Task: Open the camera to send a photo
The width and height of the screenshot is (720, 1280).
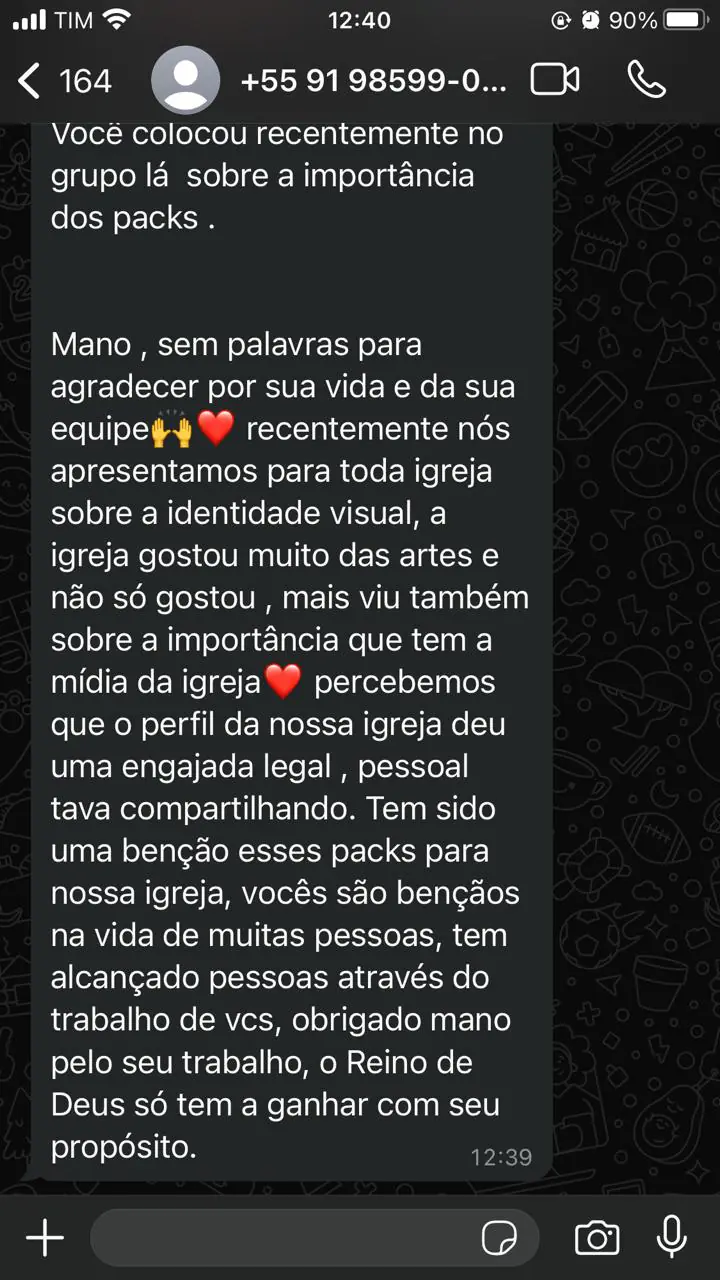Action: coord(597,1238)
